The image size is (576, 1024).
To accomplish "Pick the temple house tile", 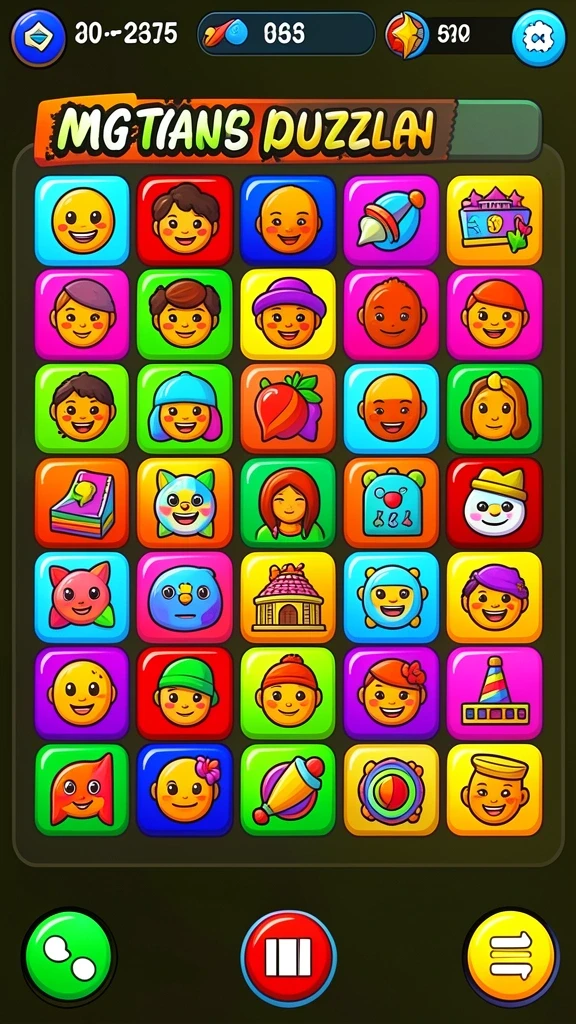I will (x=288, y=597).
